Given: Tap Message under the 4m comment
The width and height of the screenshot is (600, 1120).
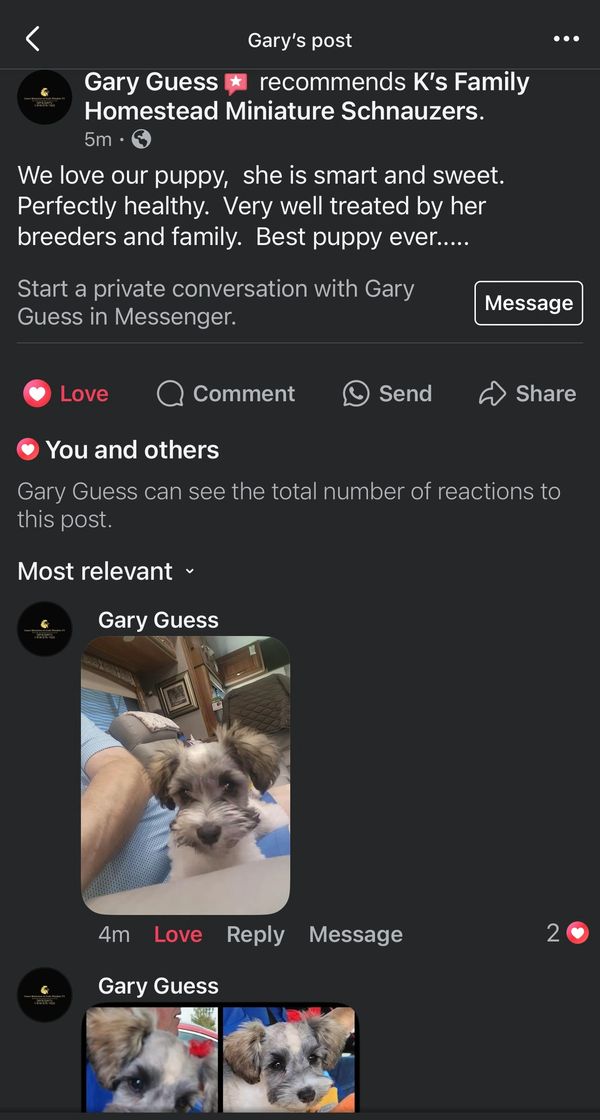Looking at the screenshot, I should (x=355, y=934).
